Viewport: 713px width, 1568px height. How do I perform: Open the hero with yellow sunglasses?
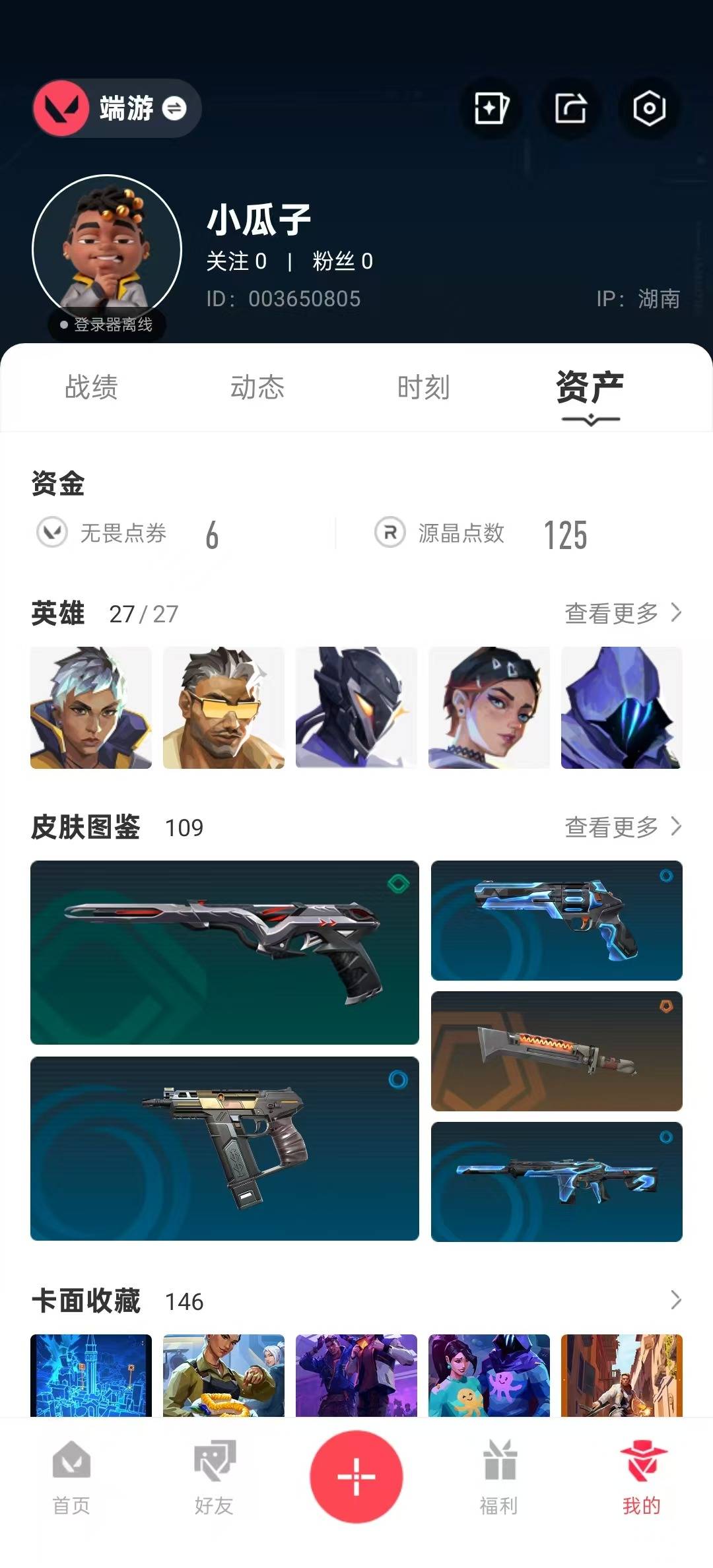224,707
